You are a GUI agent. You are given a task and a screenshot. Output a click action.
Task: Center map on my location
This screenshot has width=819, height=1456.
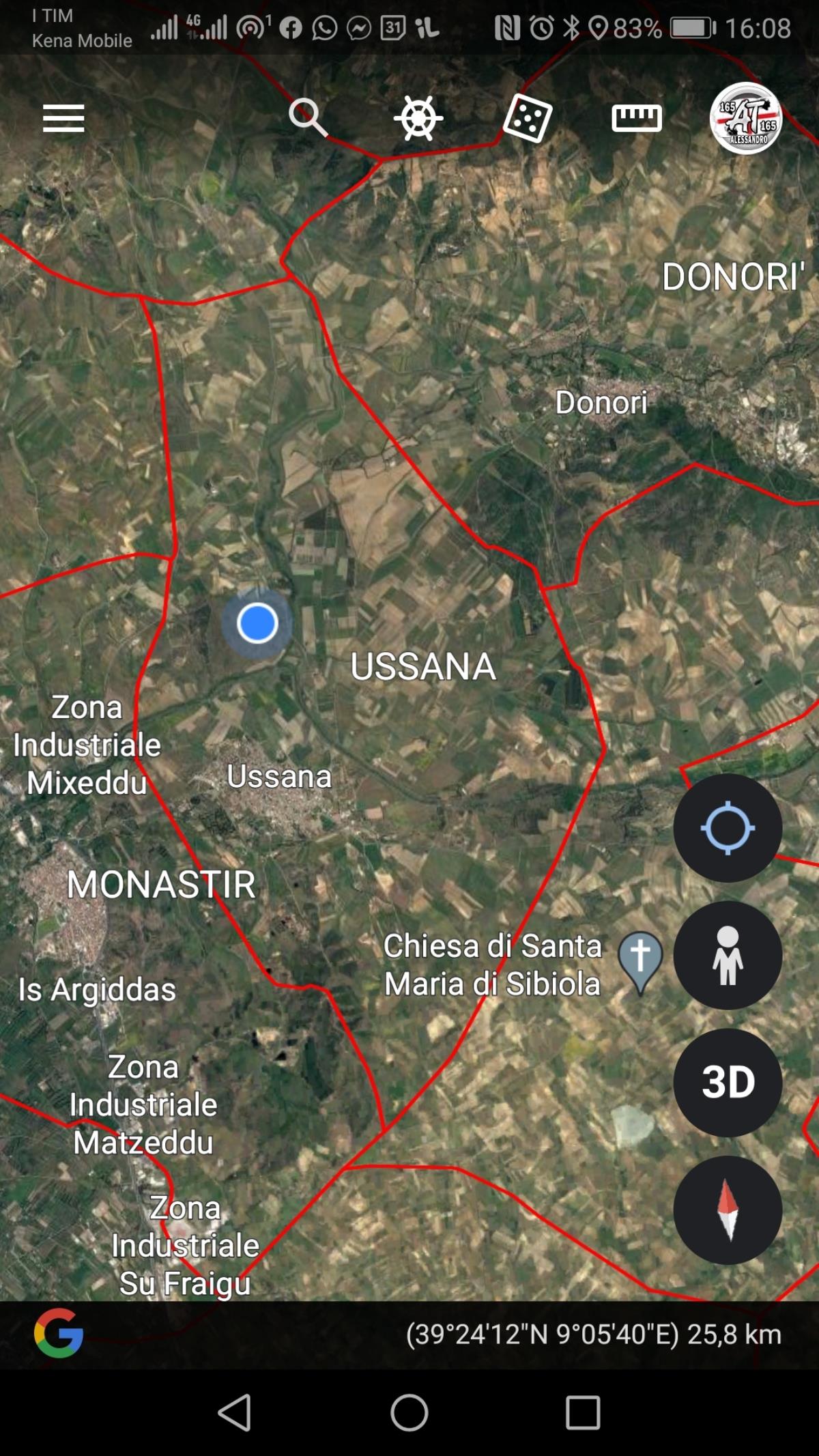pos(728,827)
